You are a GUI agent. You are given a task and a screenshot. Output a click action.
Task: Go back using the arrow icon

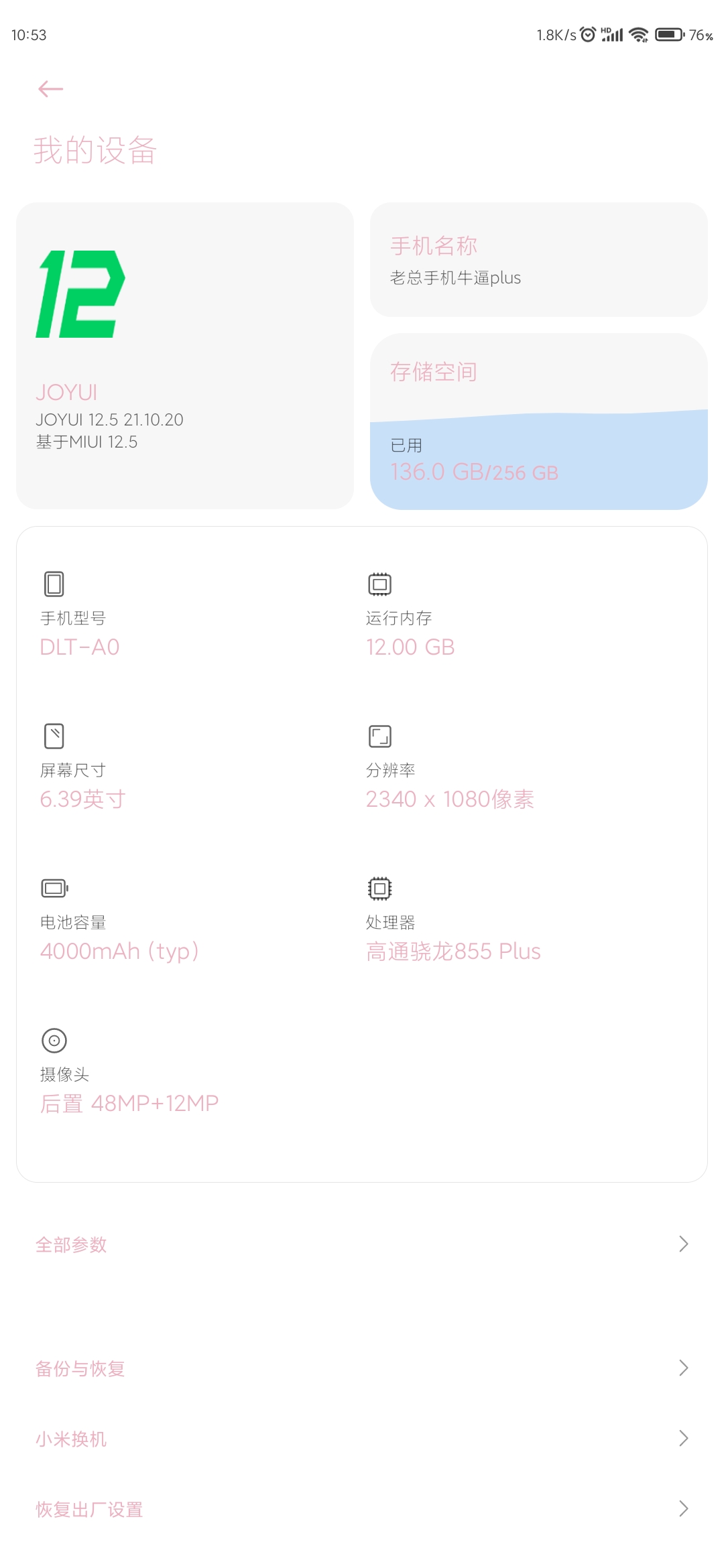click(50, 88)
